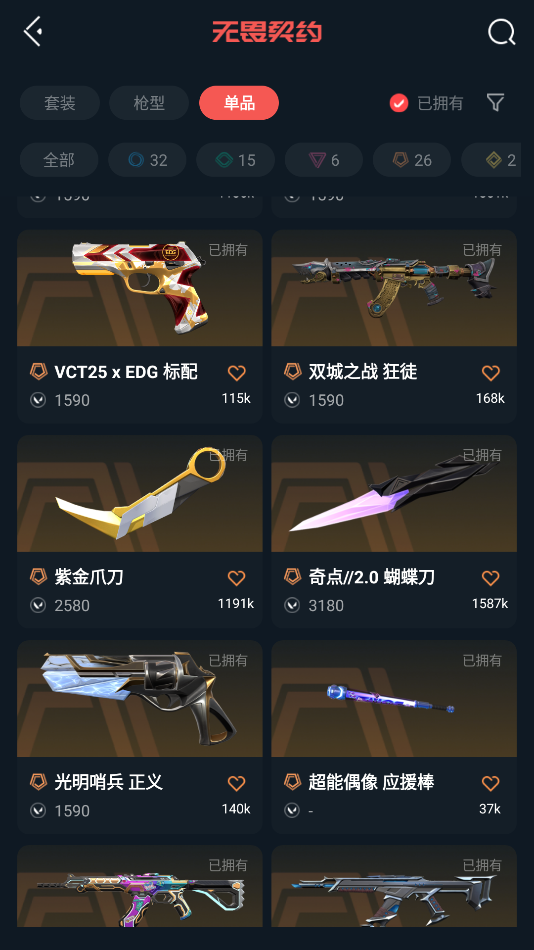Select the 单品 tab
Viewport: 534px width, 950px height.
pos(239,103)
